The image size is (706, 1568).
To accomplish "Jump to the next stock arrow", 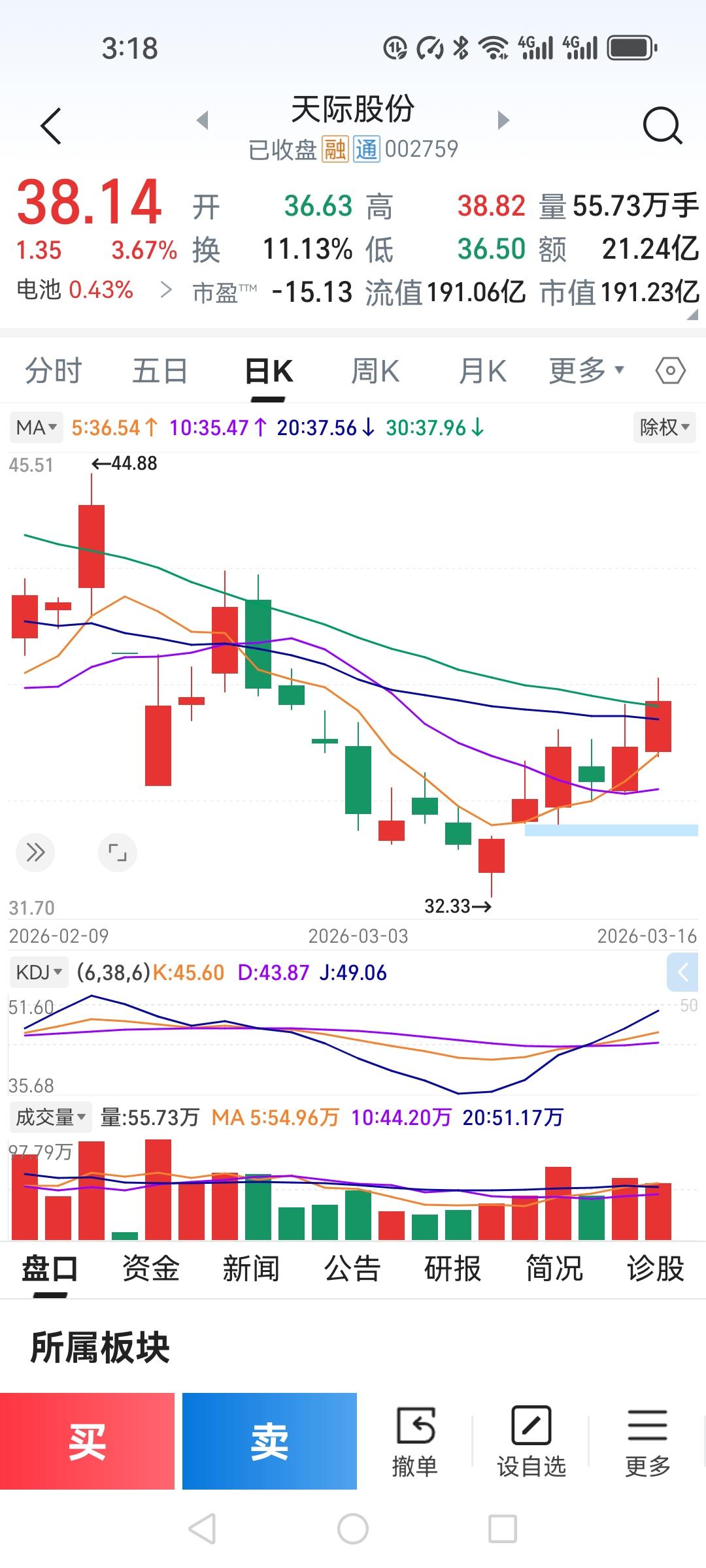I will tap(503, 120).
